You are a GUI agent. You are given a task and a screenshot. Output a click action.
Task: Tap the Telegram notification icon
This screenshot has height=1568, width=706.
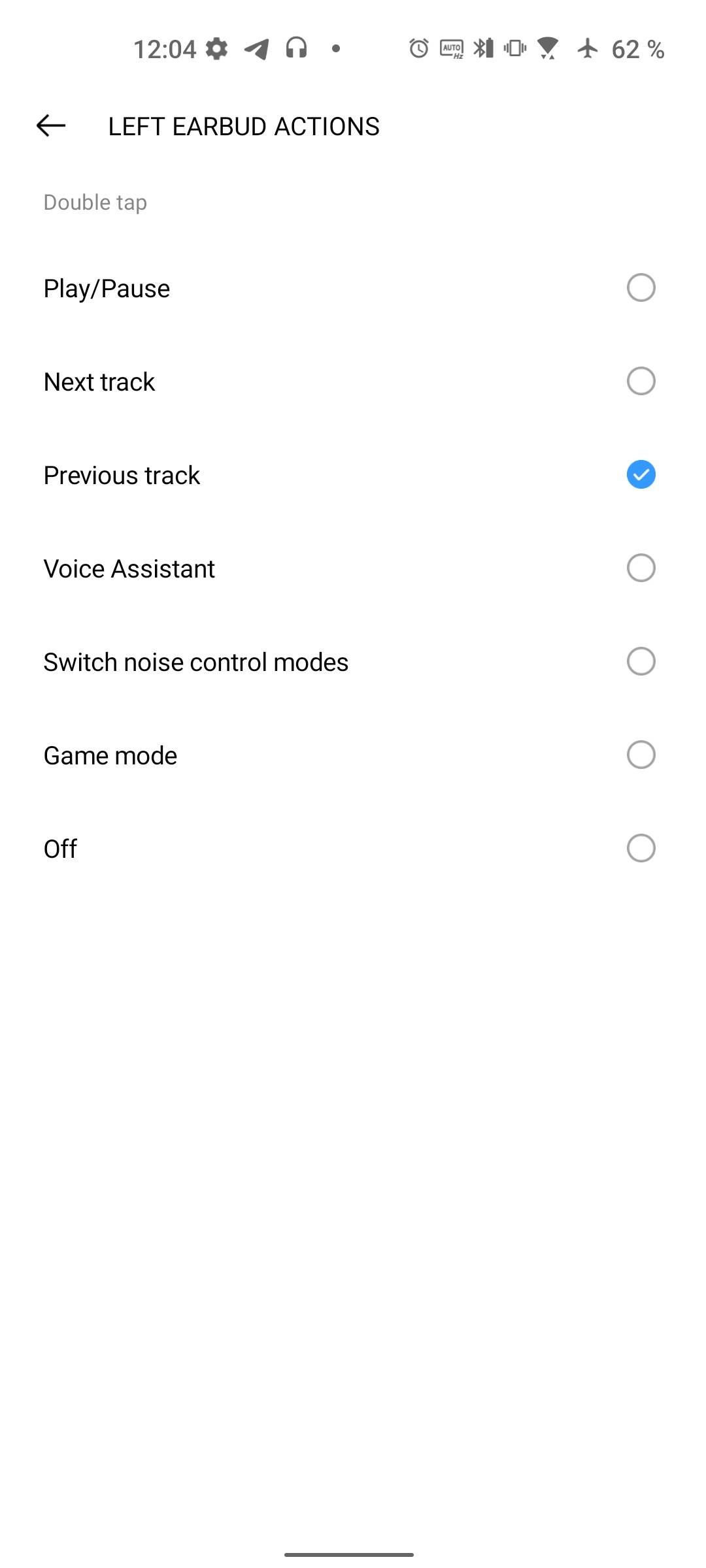pyautogui.click(x=256, y=48)
